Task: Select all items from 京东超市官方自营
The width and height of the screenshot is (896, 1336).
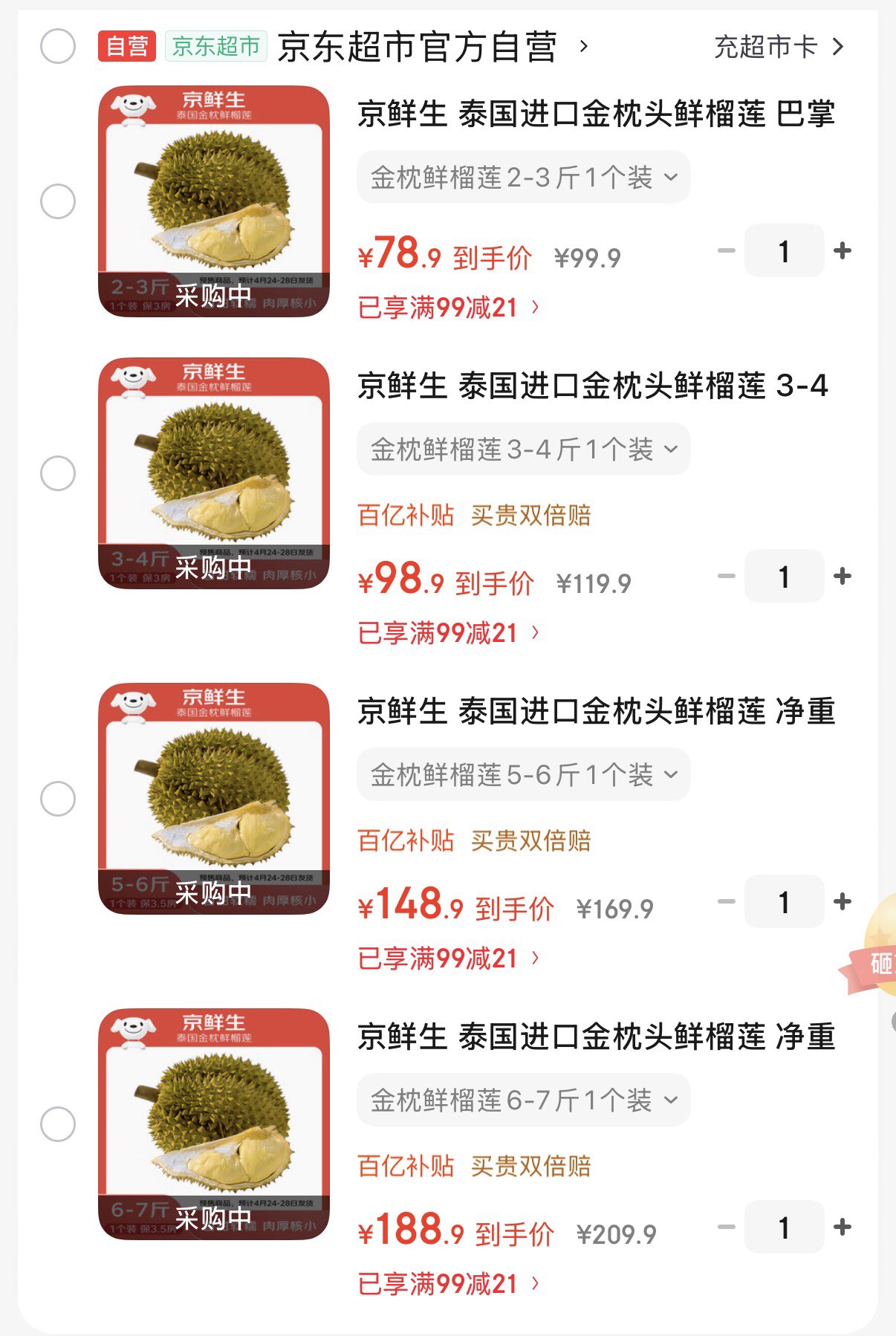Action: coord(58,47)
